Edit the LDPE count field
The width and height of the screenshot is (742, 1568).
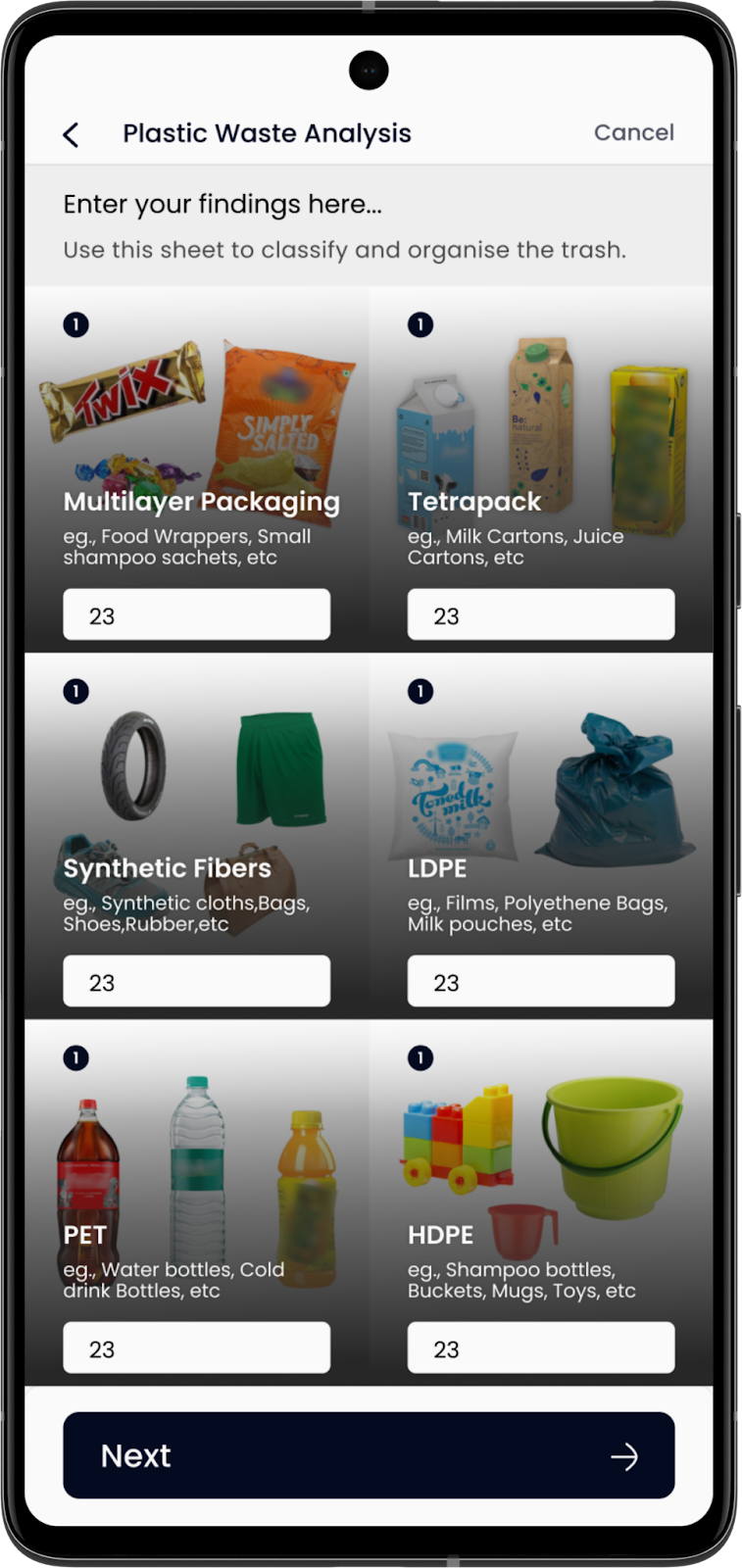540,981
